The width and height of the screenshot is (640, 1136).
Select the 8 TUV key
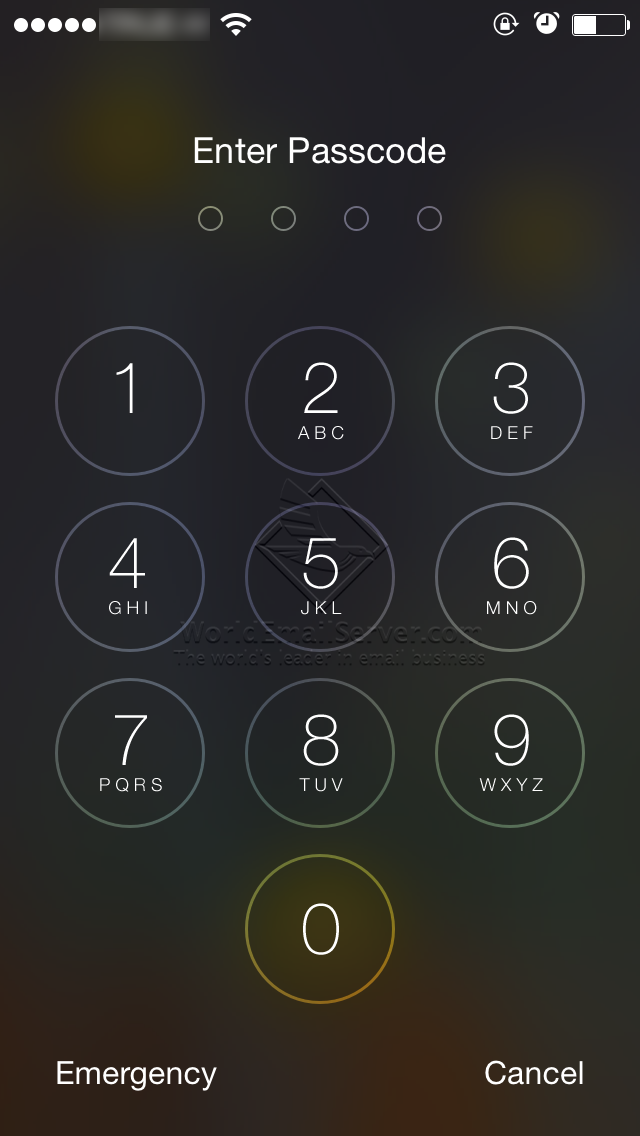coord(320,753)
